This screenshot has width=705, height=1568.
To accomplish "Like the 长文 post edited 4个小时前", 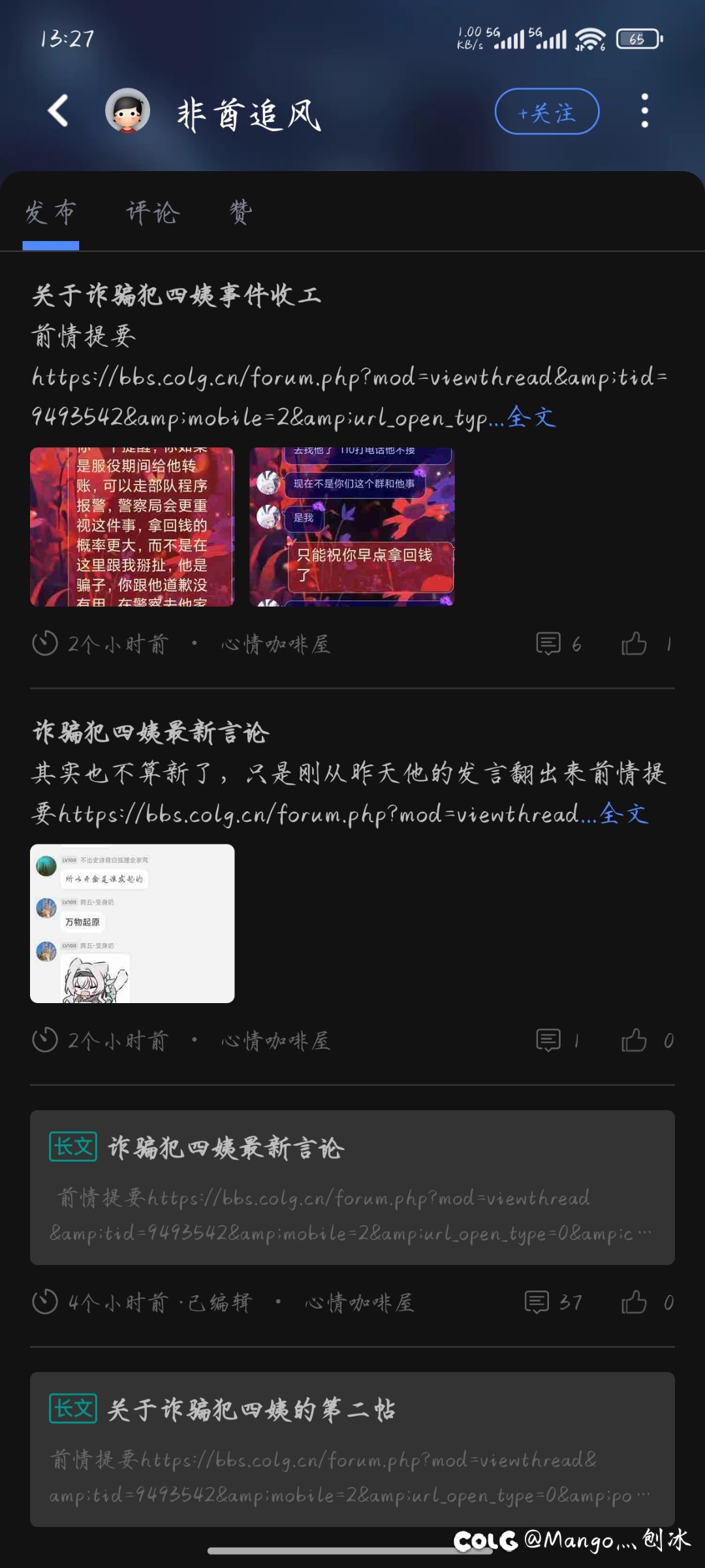I will coord(647,1302).
